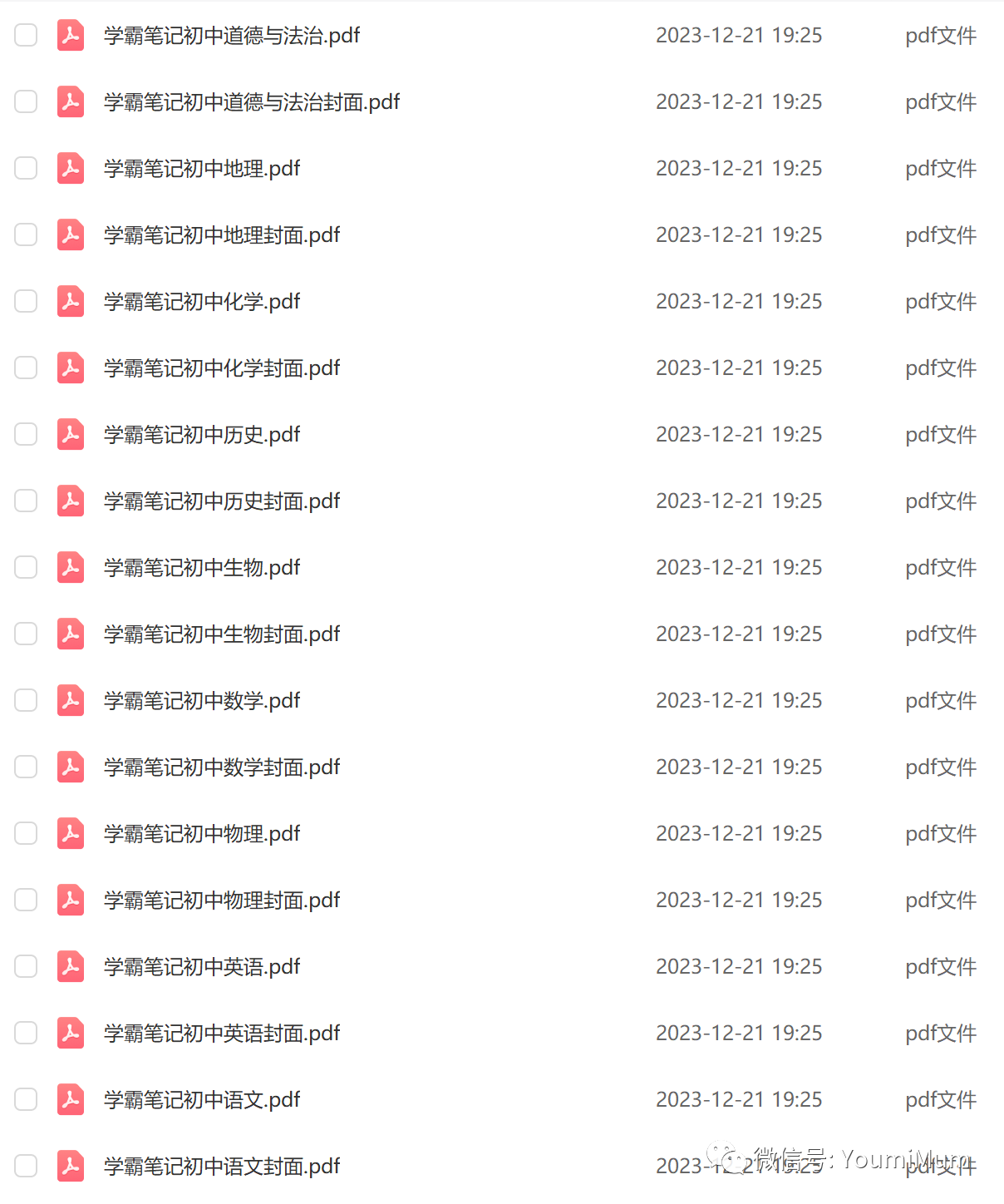Select checkbox for 学霸笔记初中道德与法治封面.pdf
The image size is (1004, 1204).
pyautogui.click(x=26, y=101)
